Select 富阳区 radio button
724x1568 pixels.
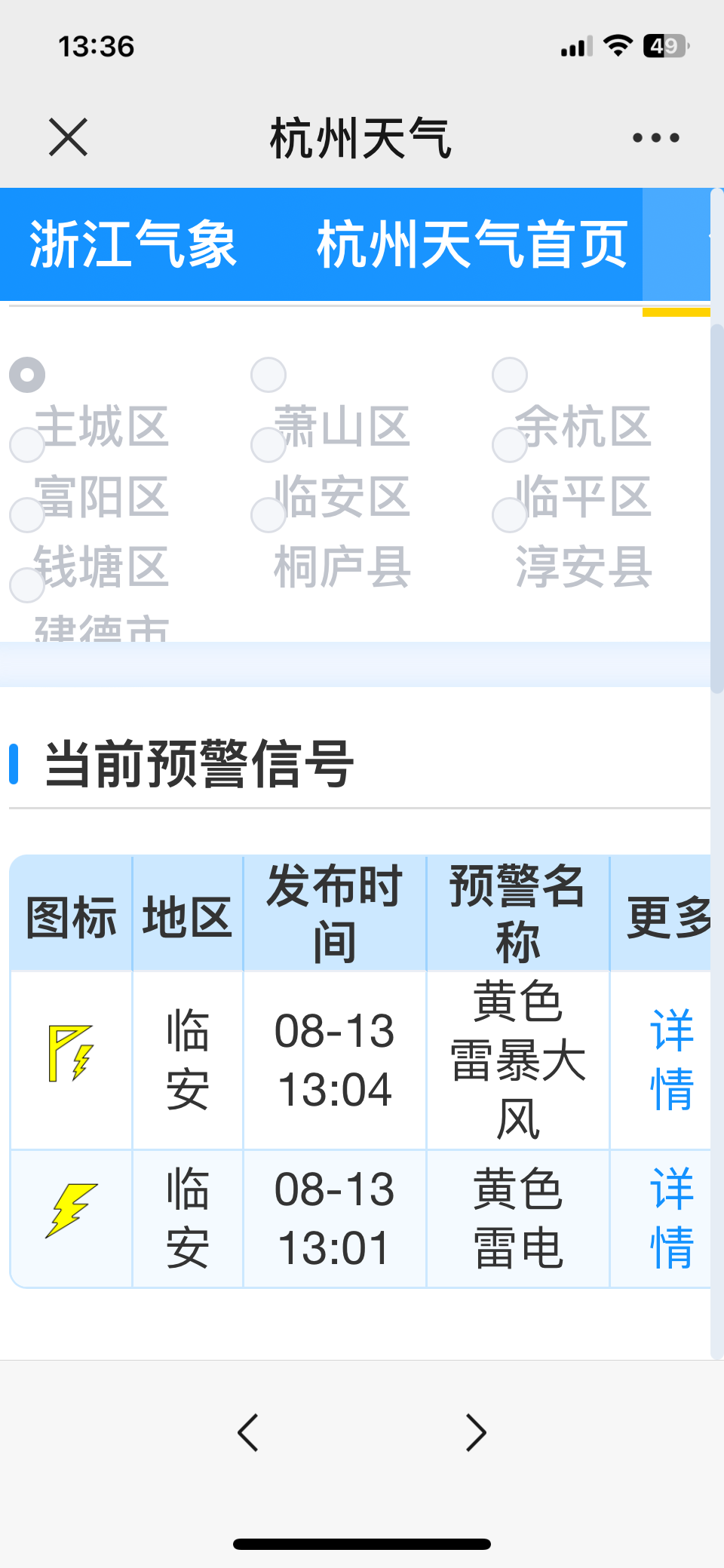coord(27,445)
